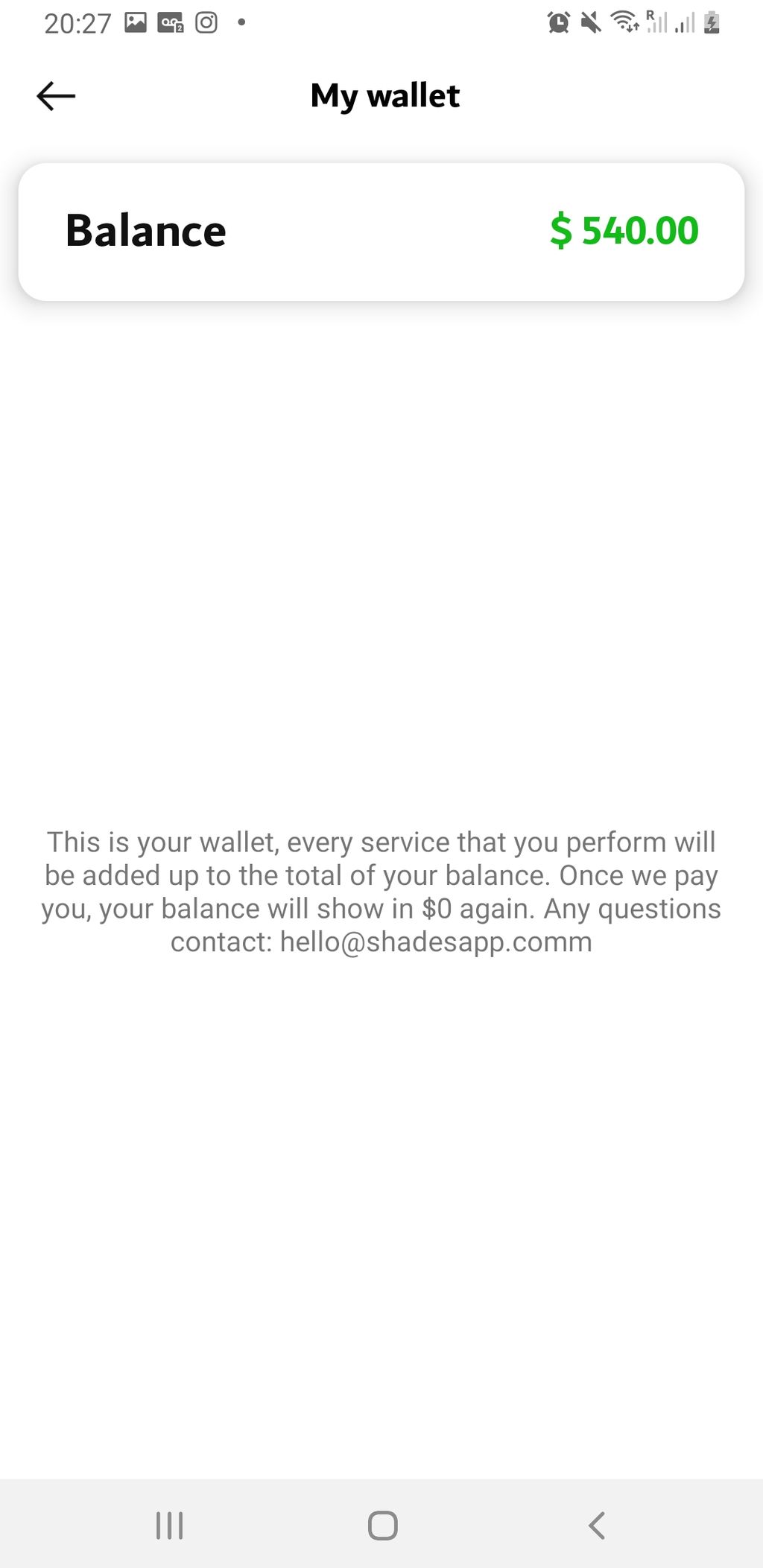Go back using the top arrow

[x=56, y=96]
